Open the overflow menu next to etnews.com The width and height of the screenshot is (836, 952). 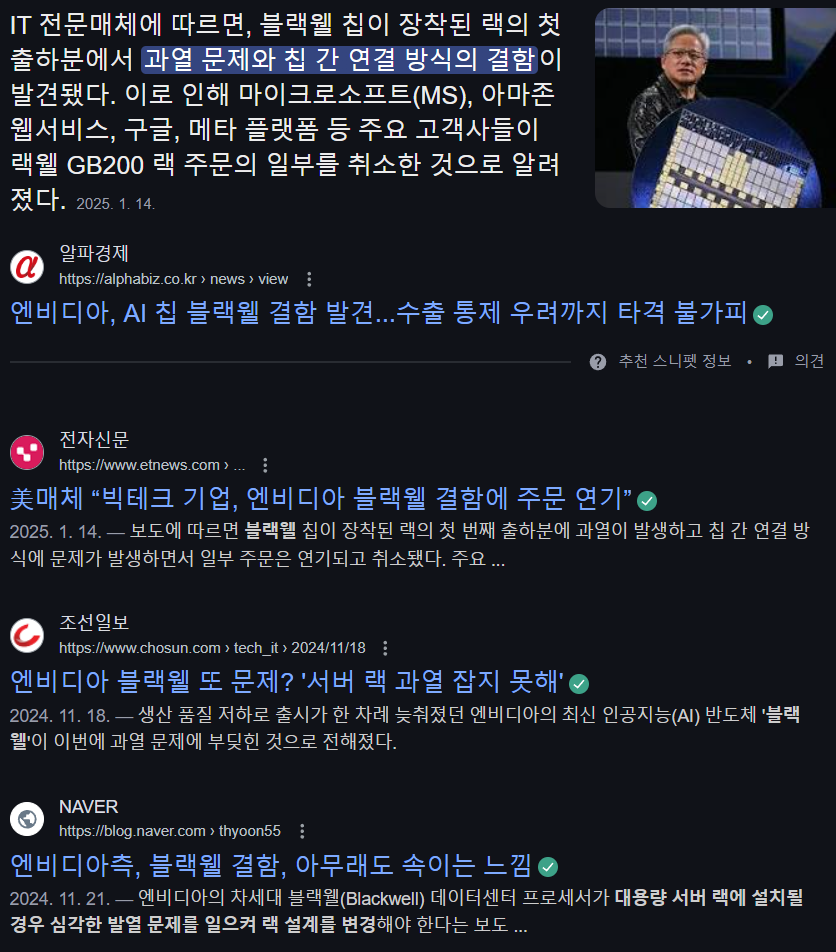(x=265, y=465)
